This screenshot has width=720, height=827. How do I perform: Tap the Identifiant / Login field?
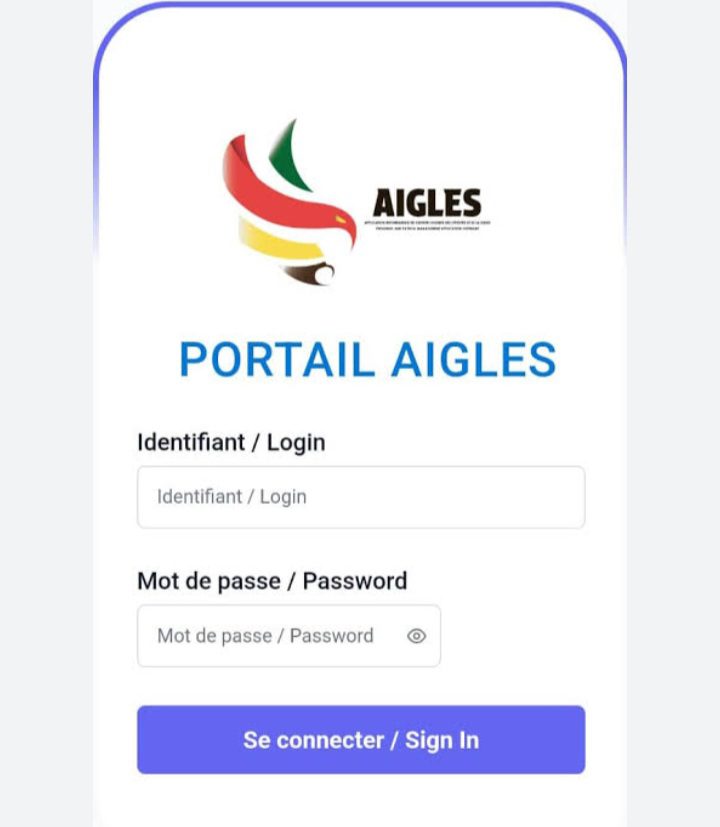pyautogui.click(x=360, y=497)
